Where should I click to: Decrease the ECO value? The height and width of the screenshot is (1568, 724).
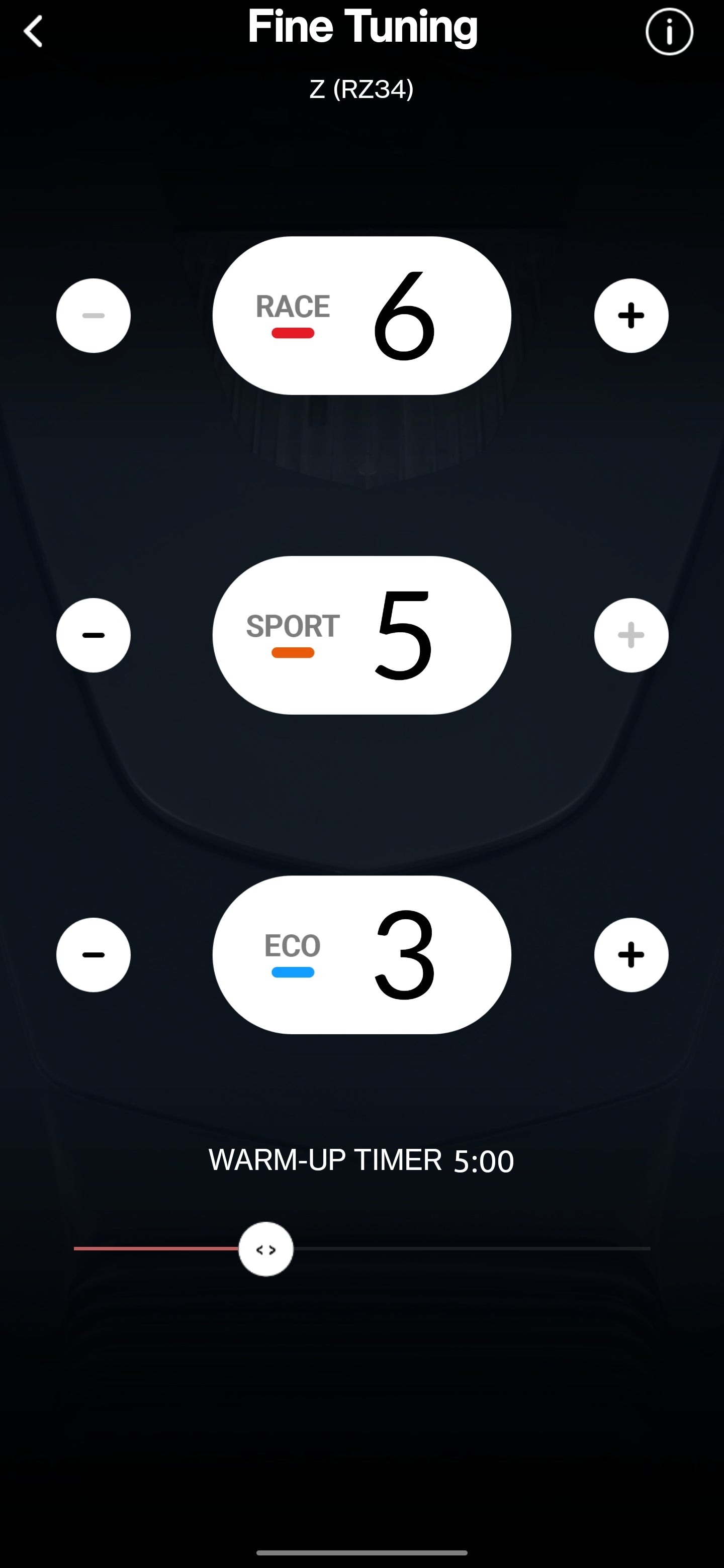pyautogui.click(x=93, y=954)
